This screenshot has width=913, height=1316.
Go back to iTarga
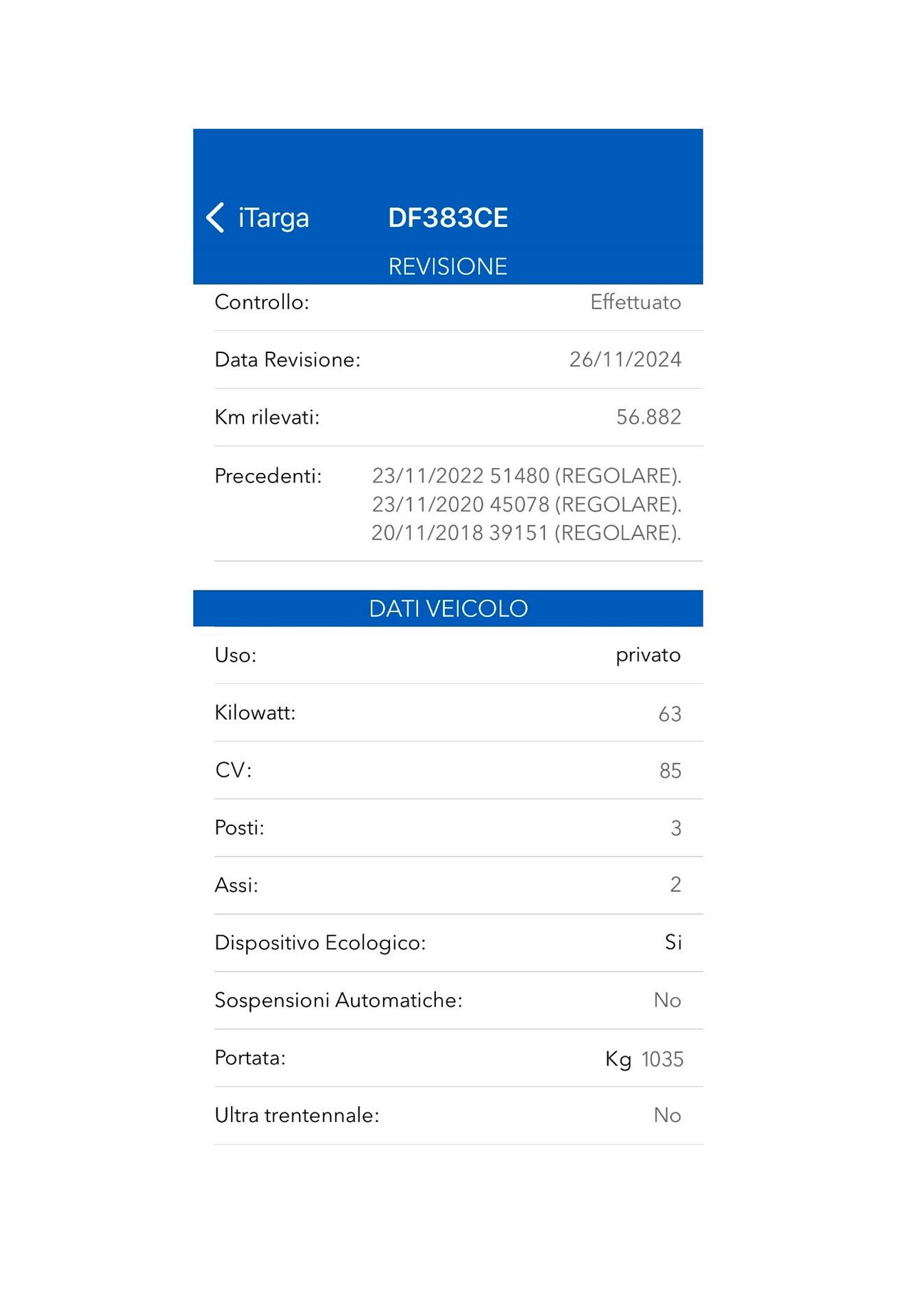click(257, 218)
